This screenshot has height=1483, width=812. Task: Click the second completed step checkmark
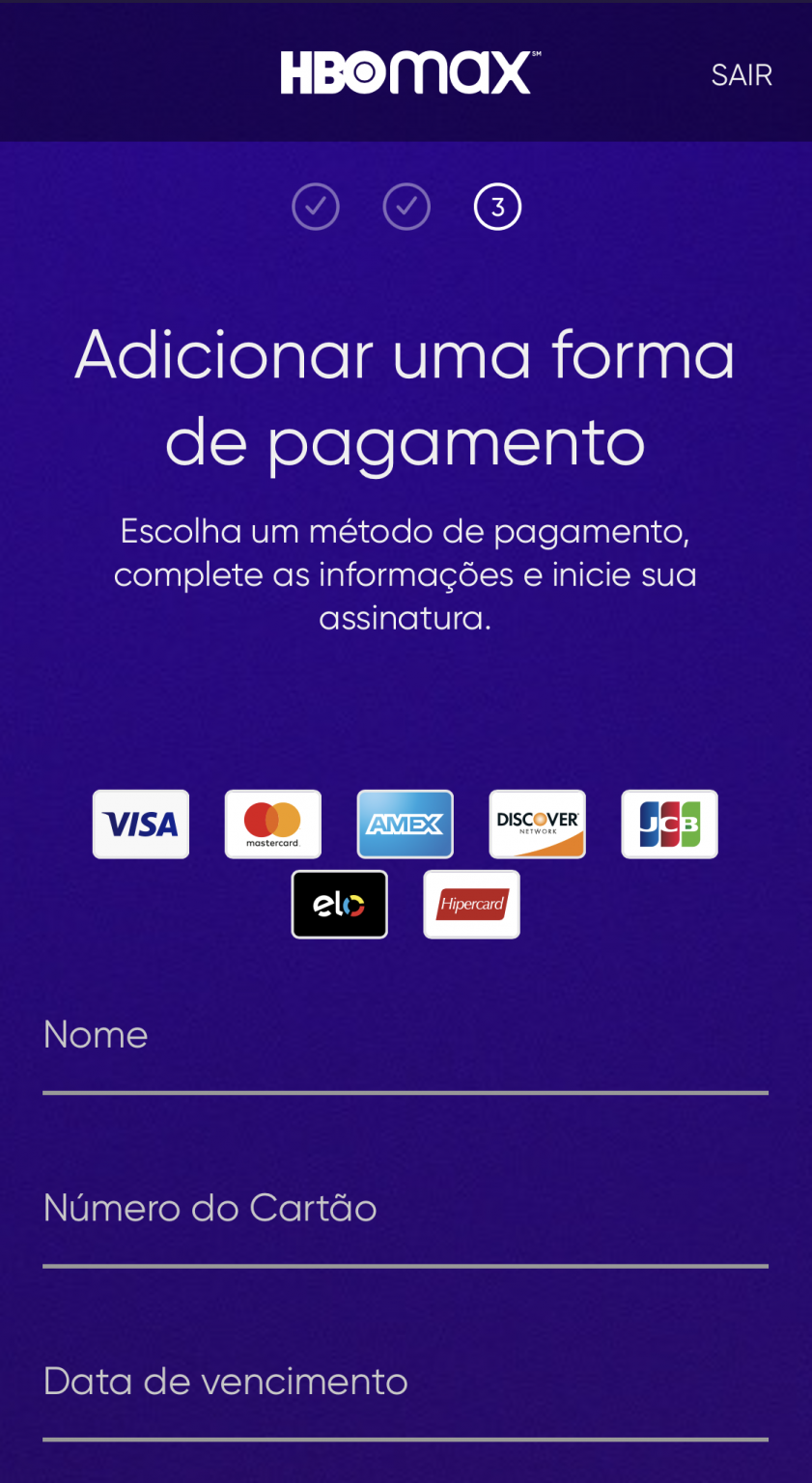click(x=406, y=206)
